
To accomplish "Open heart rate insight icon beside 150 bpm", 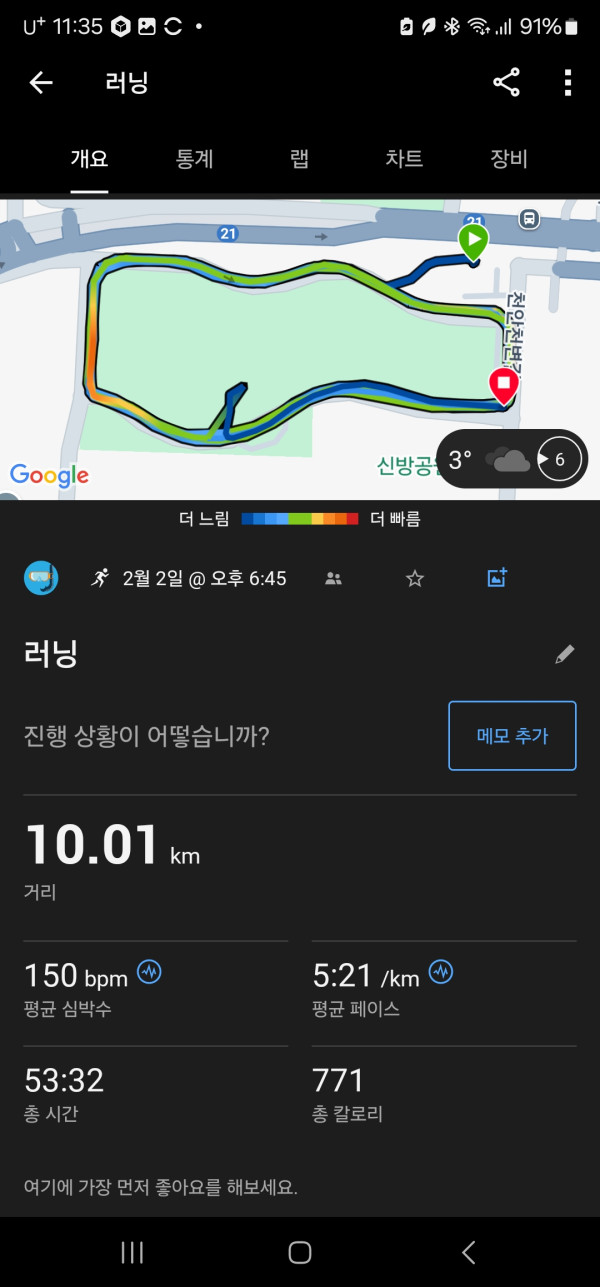I will [x=149, y=972].
